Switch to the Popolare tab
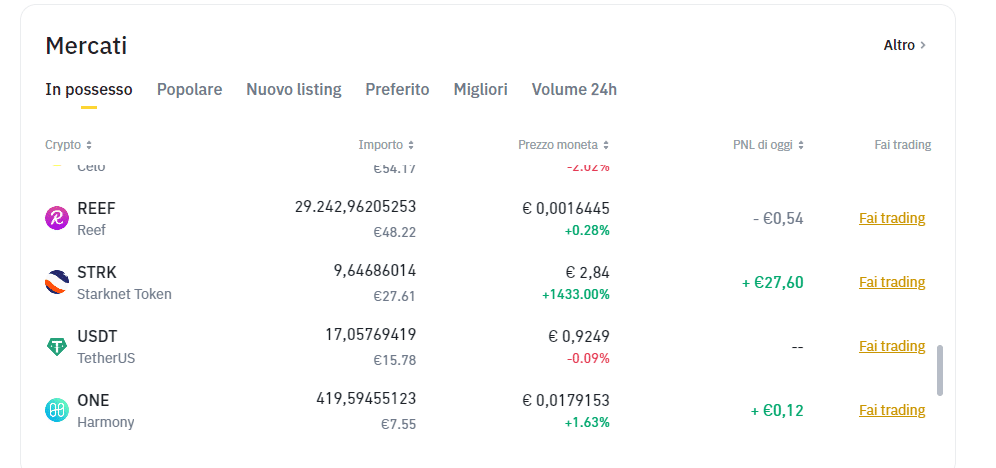Screen dimensions: 996x468 [189, 89]
